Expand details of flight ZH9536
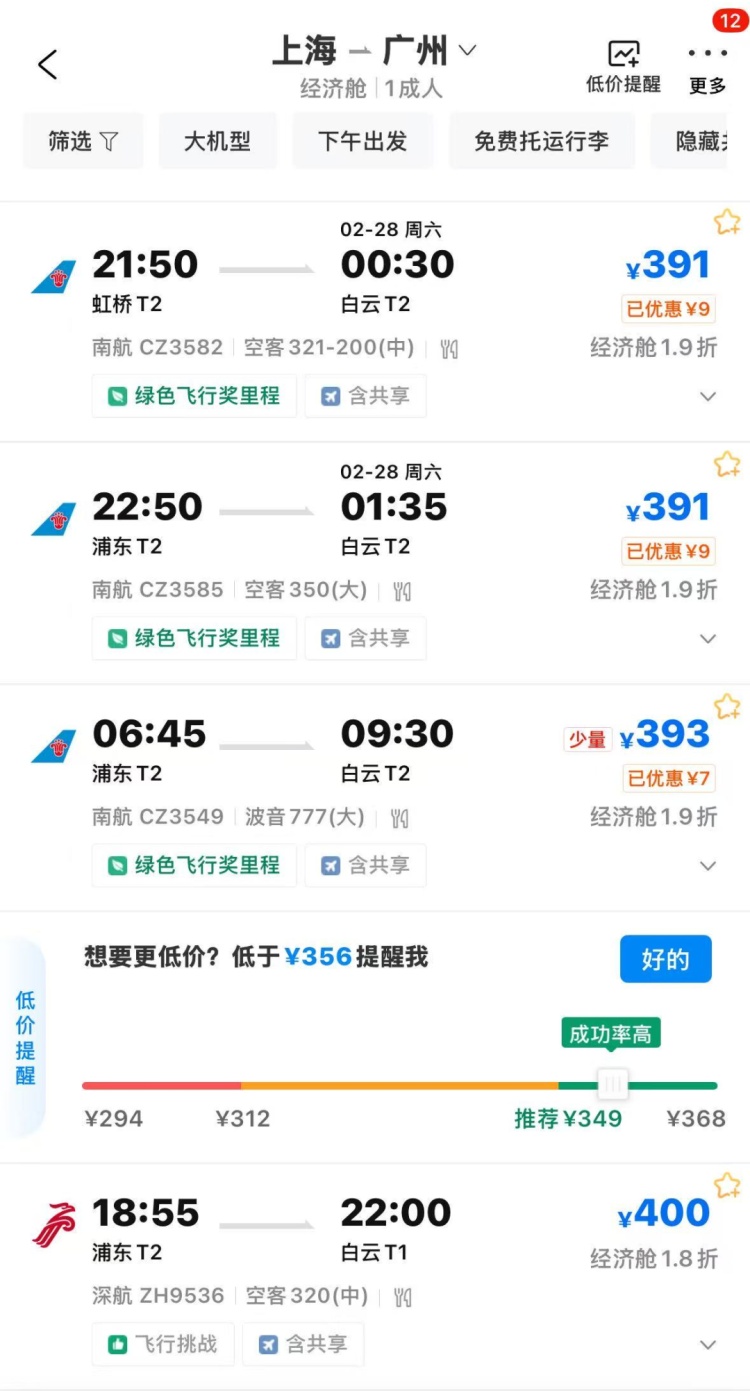Image resolution: width=750 pixels, height=1391 pixels. coord(708,1344)
